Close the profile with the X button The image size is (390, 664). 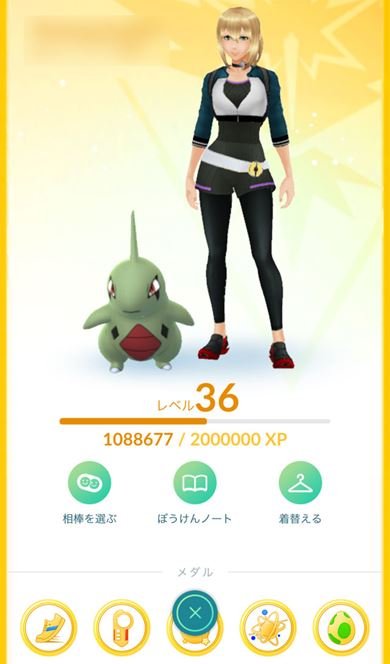click(195, 613)
